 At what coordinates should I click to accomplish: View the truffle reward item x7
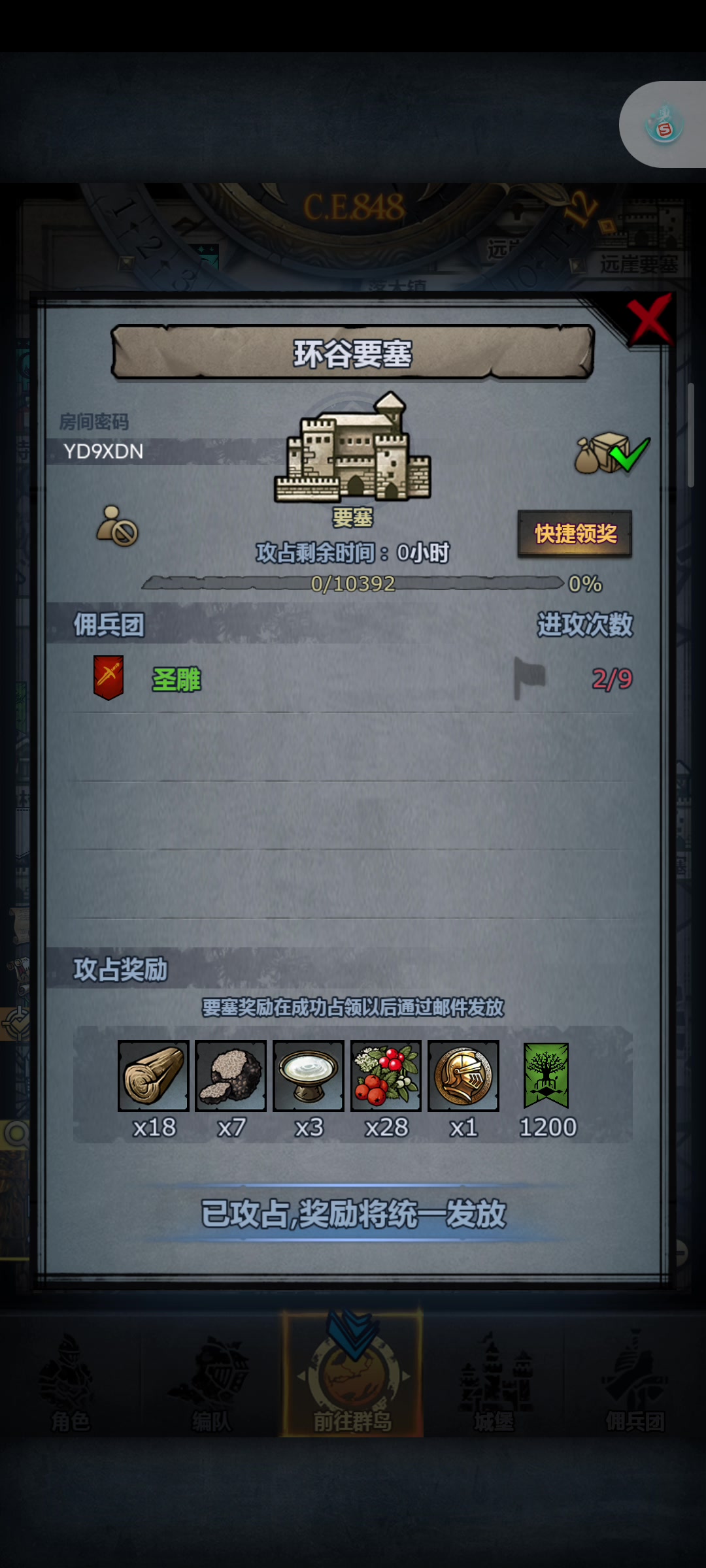pyautogui.click(x=231, y=1075)
